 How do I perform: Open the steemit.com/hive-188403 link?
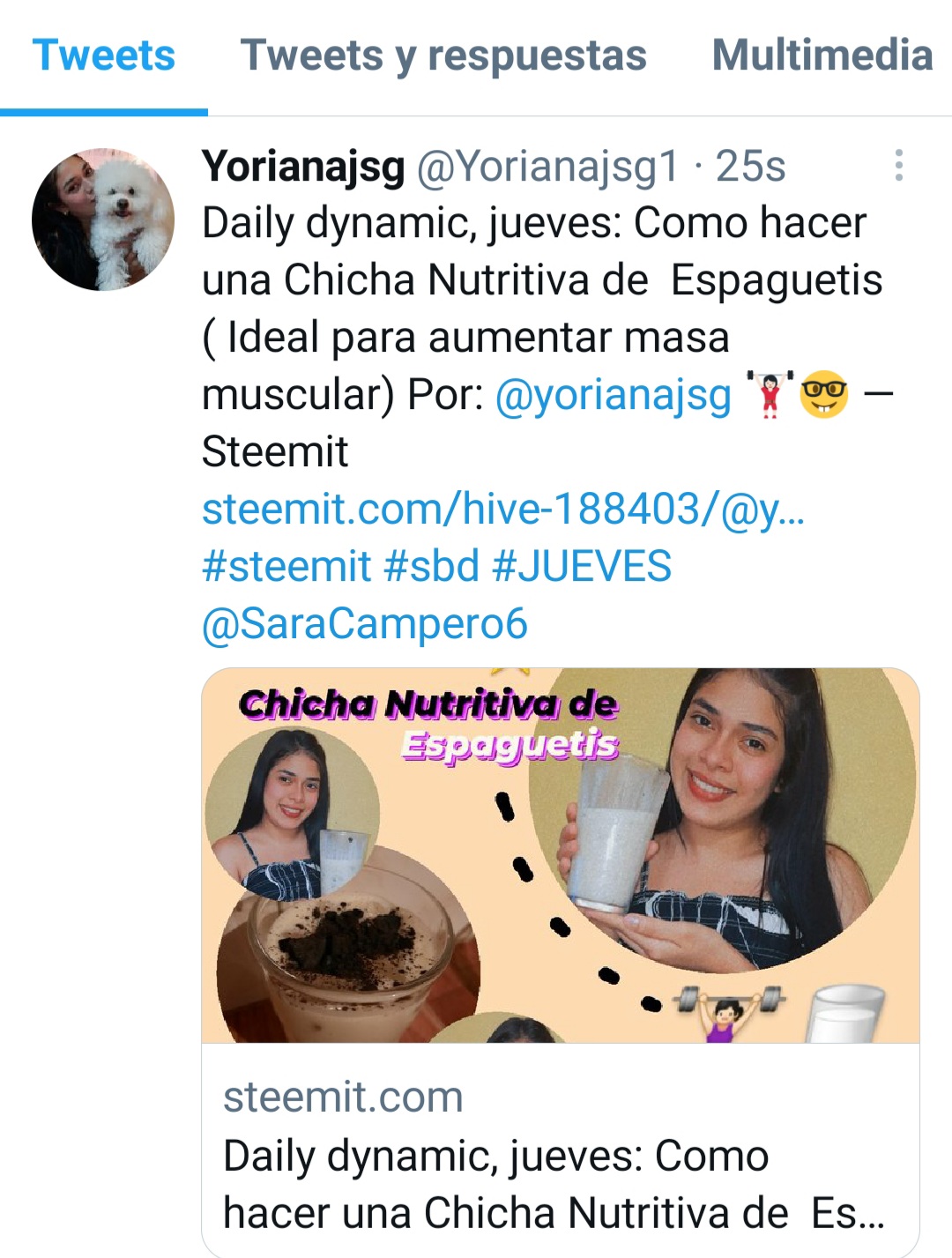coord(502,509)
